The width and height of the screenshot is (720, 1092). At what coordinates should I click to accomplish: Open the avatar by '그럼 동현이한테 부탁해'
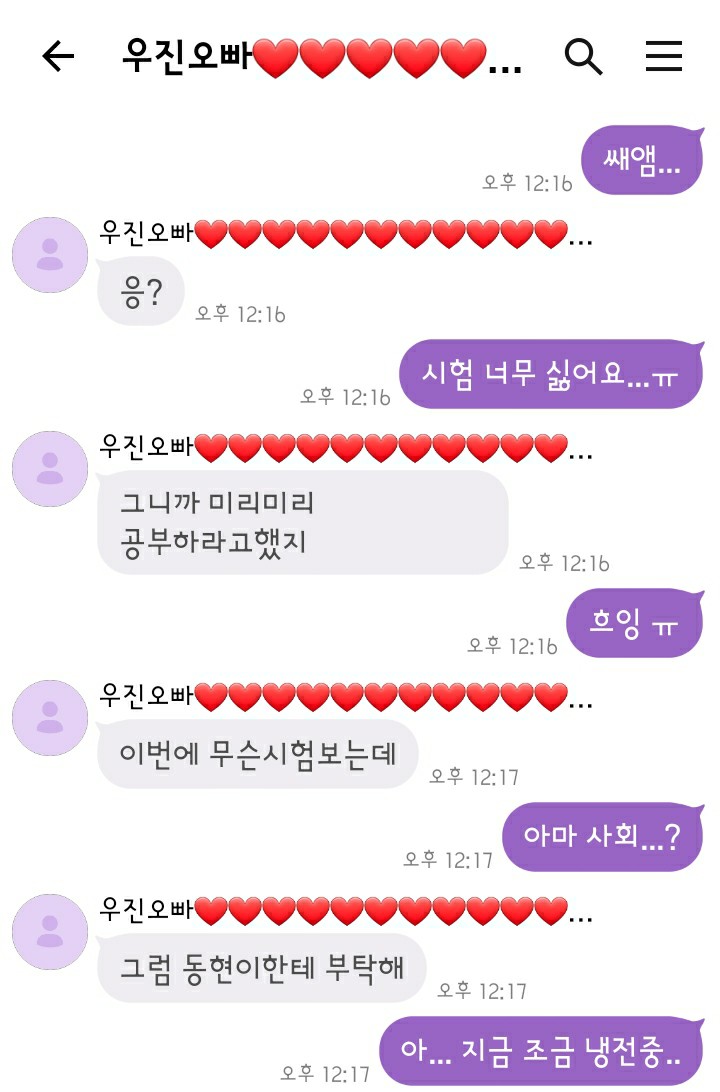pyautogui.click(x=50, y=932)
